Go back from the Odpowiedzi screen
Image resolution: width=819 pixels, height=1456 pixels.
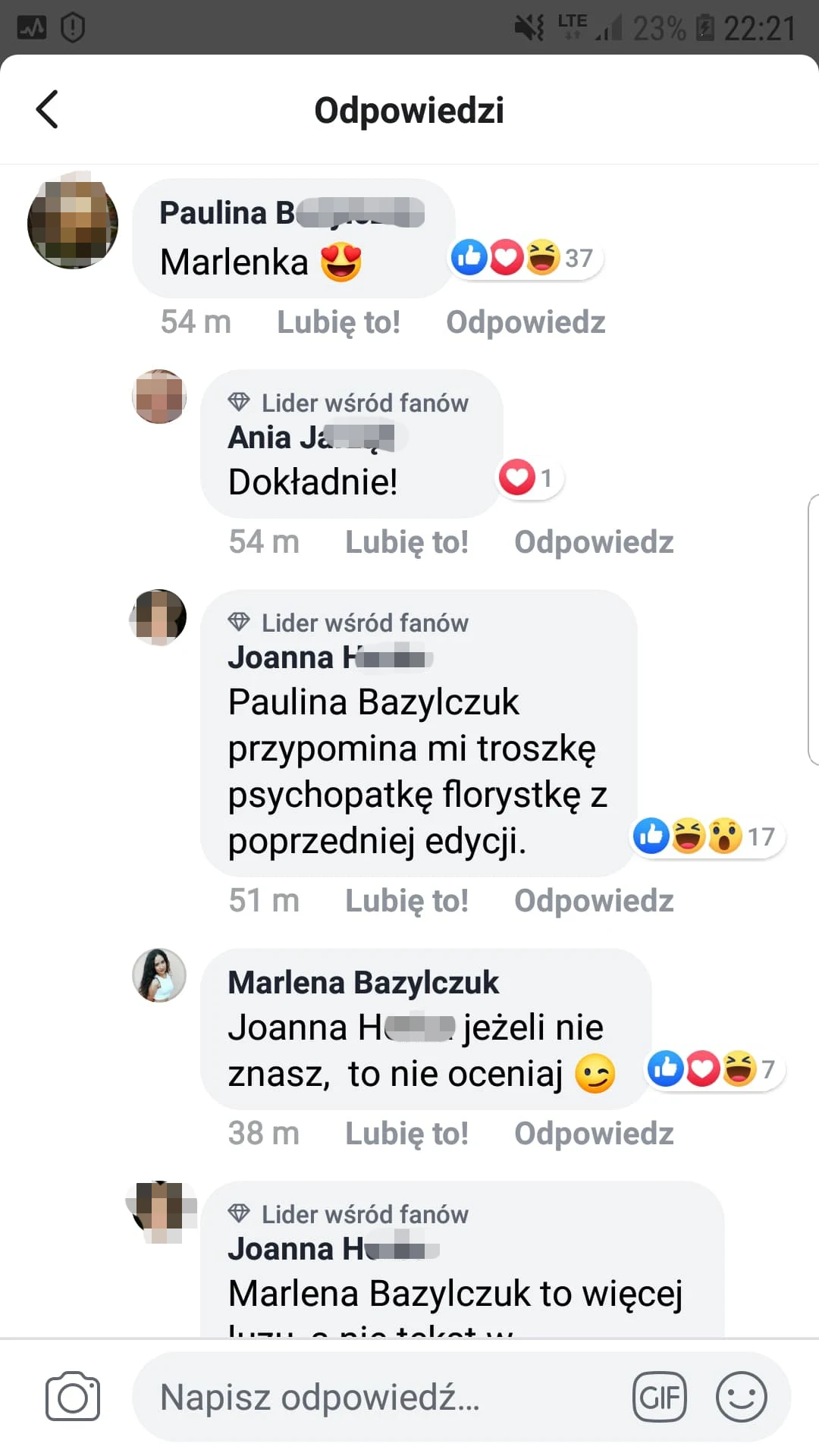point(47,109)
